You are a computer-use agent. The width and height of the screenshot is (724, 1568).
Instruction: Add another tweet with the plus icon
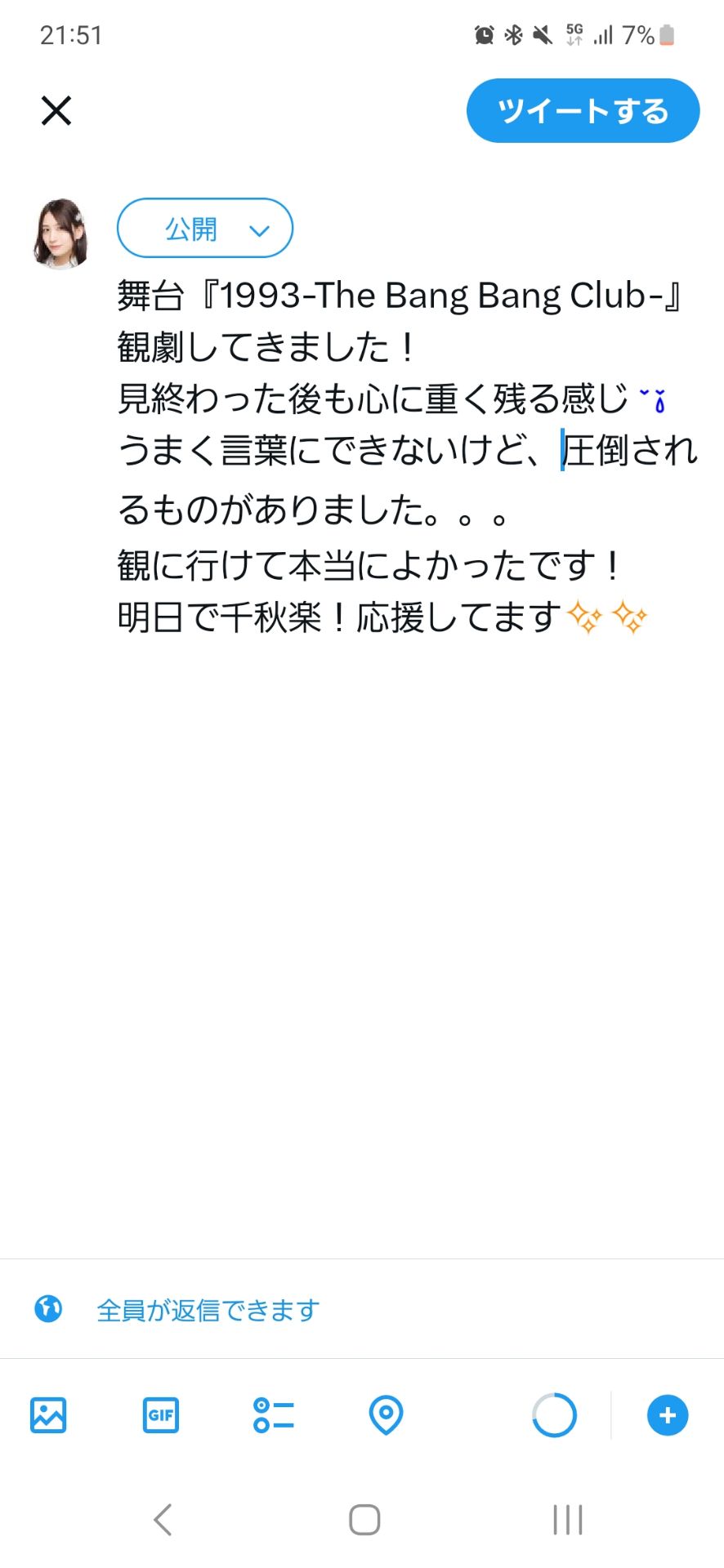(x=667, y=1415)
